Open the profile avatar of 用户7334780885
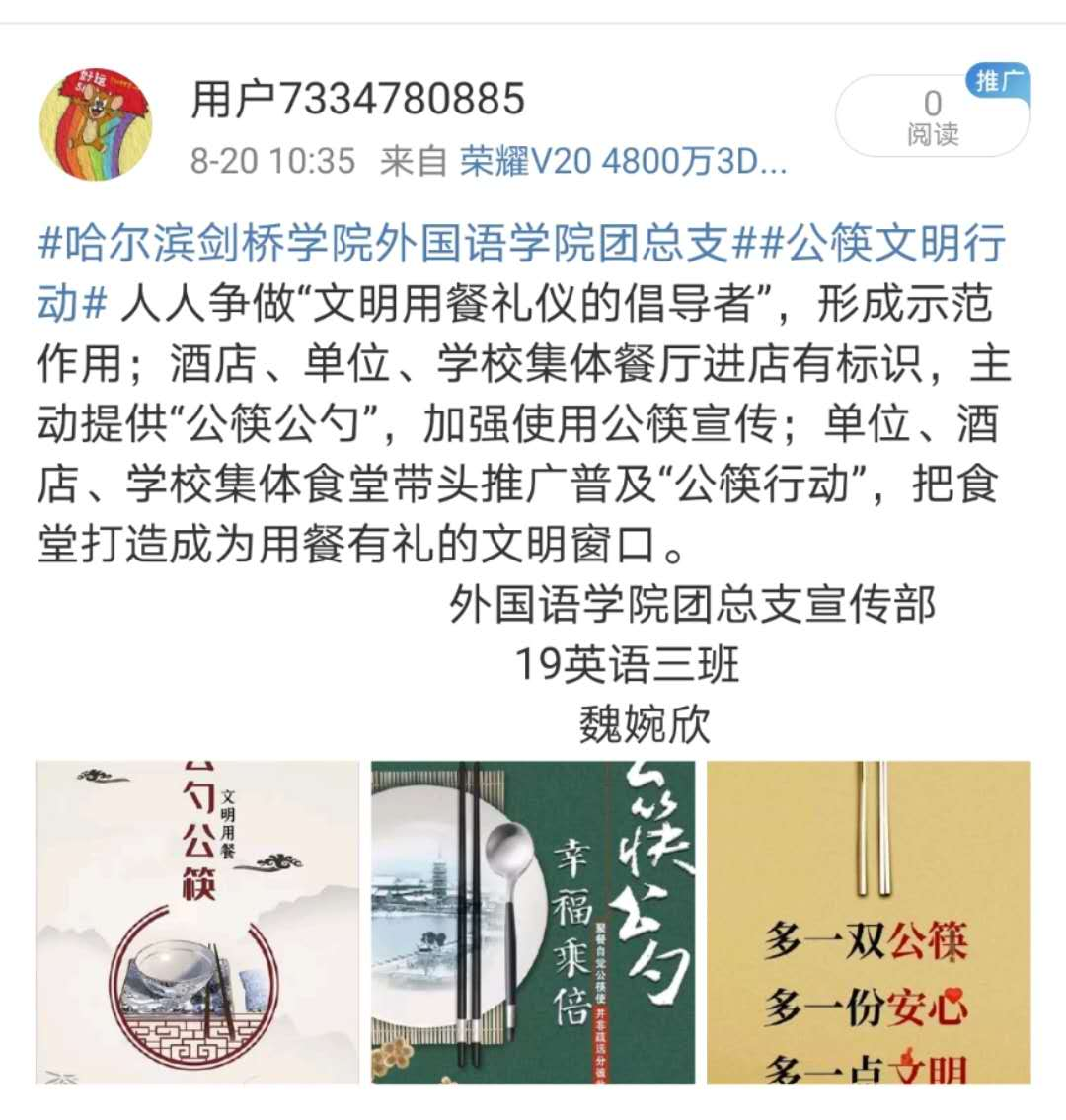 96,124
